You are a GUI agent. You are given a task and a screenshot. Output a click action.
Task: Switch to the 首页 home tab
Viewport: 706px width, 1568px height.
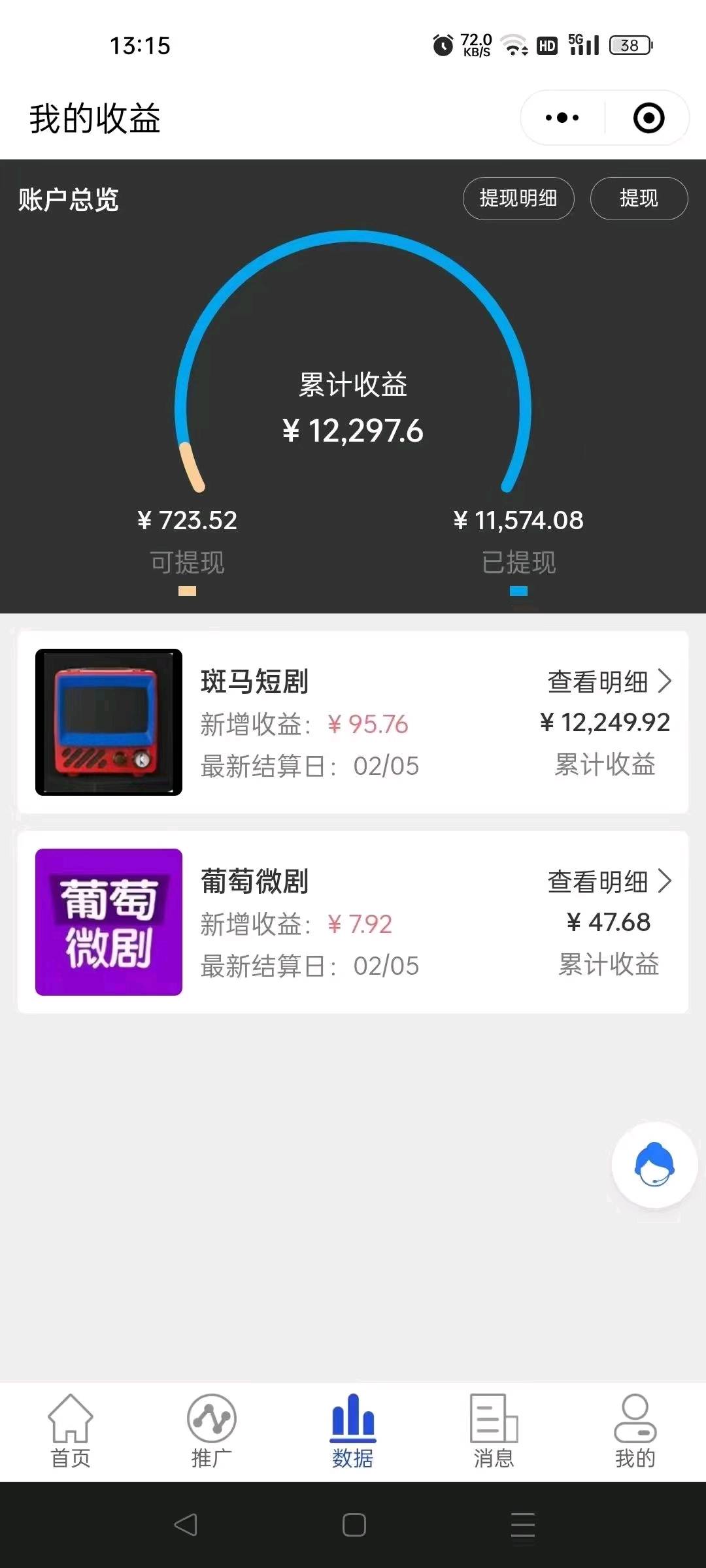pos(71,1431)
